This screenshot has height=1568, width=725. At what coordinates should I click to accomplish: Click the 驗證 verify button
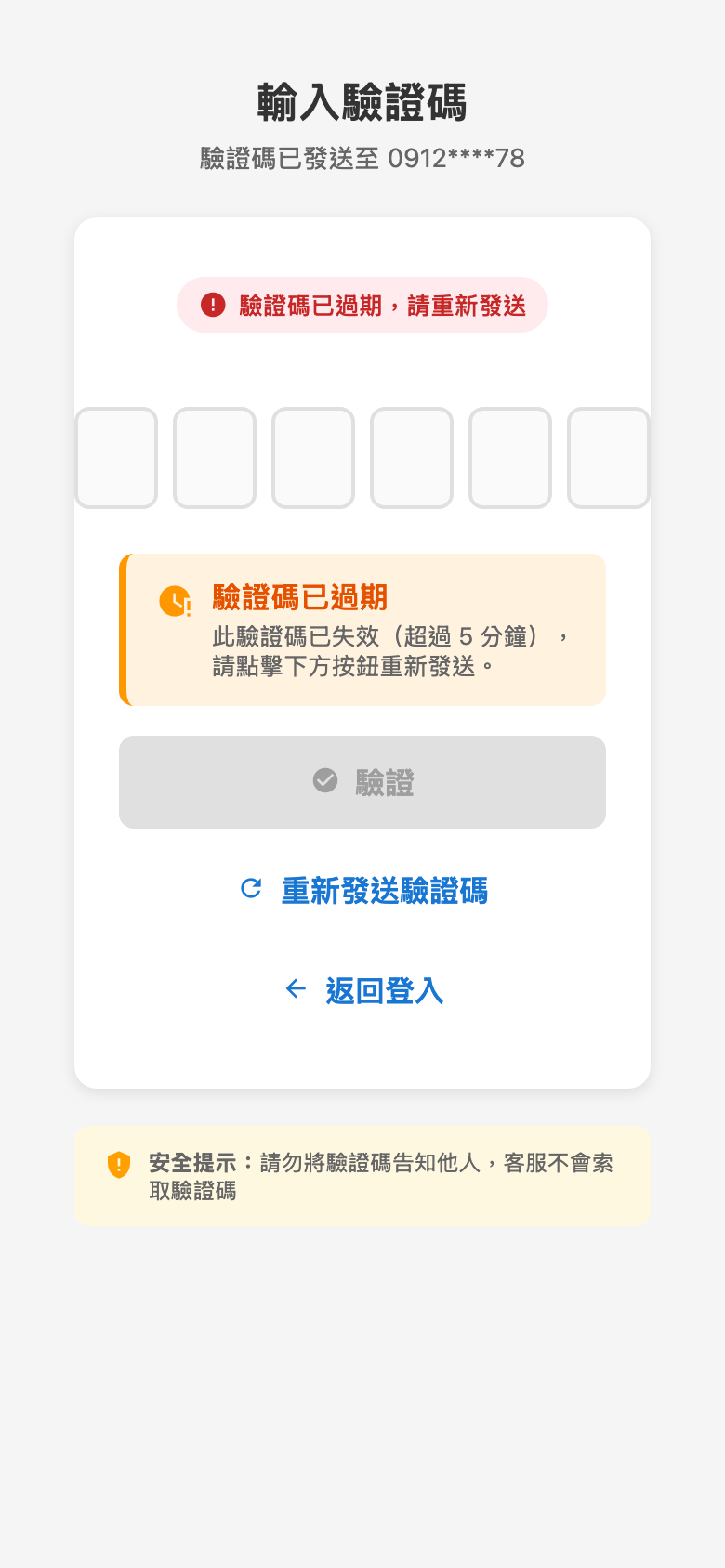click(362, 781)
